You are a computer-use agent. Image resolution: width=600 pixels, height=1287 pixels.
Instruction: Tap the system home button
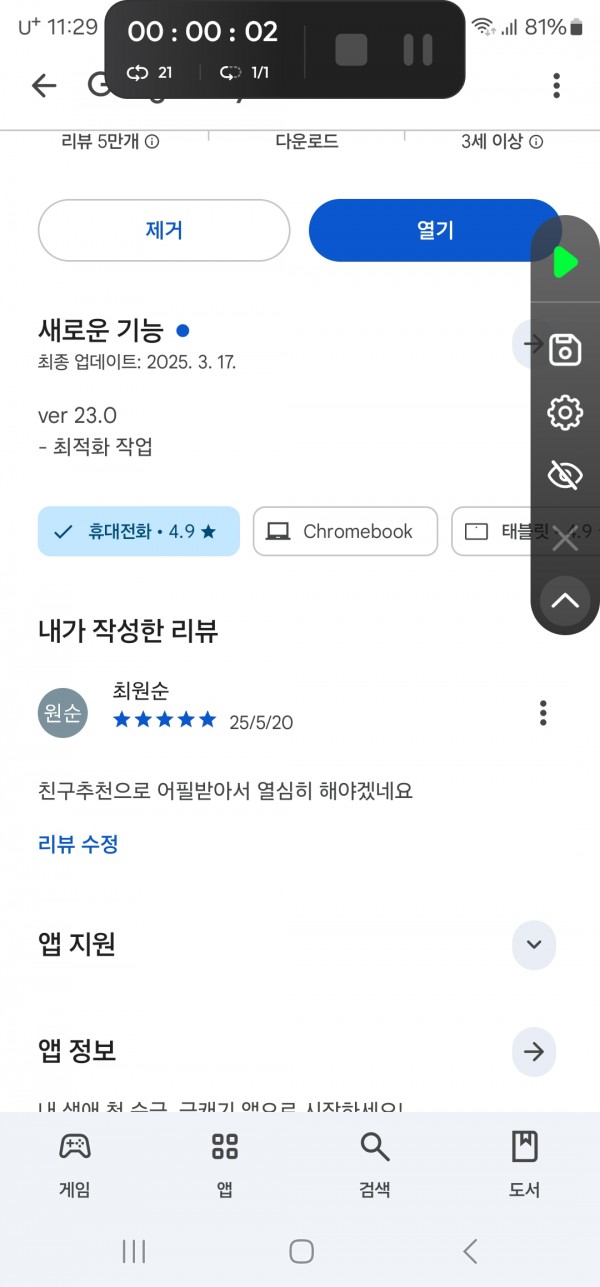301,1250
